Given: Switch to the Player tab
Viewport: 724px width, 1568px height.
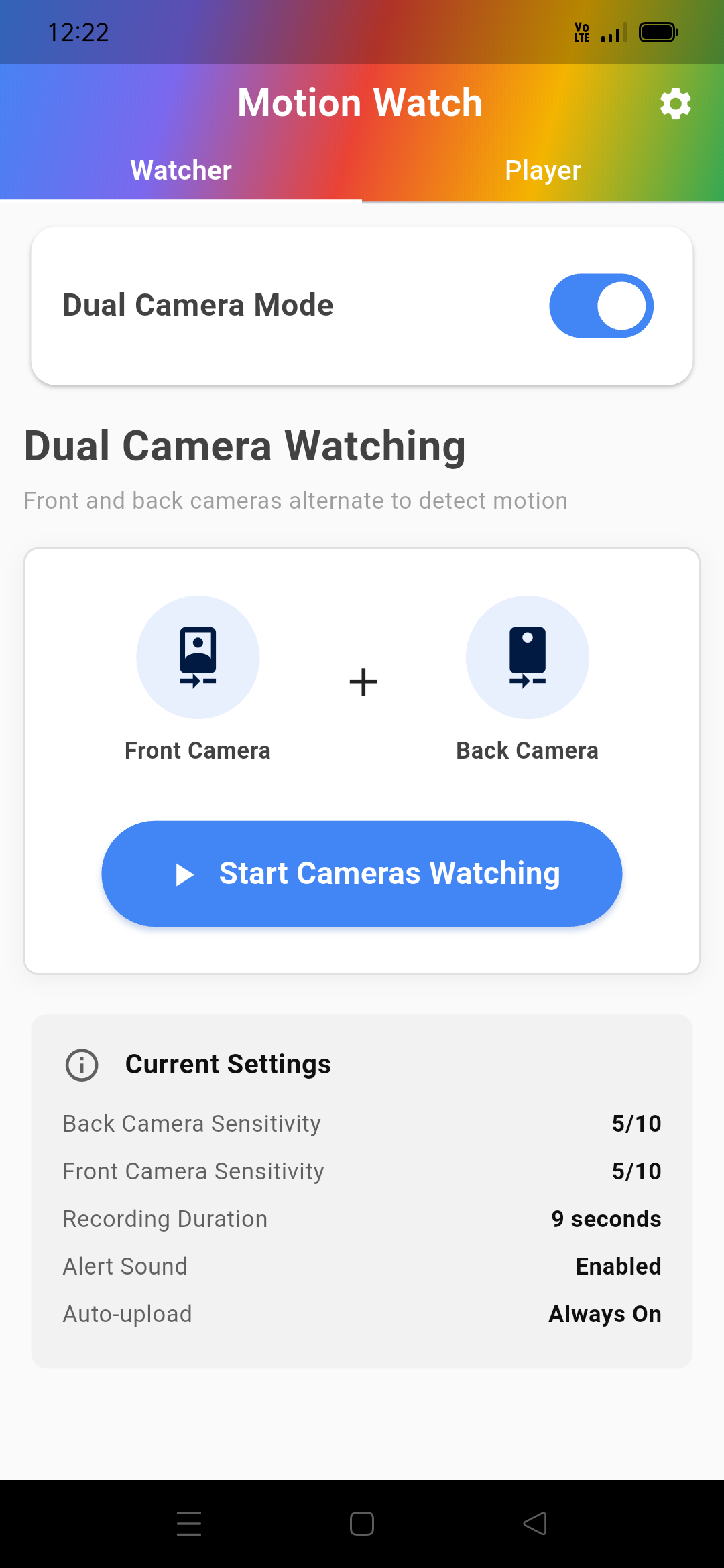Looking at the screenshot, I should tap(542, 170).
